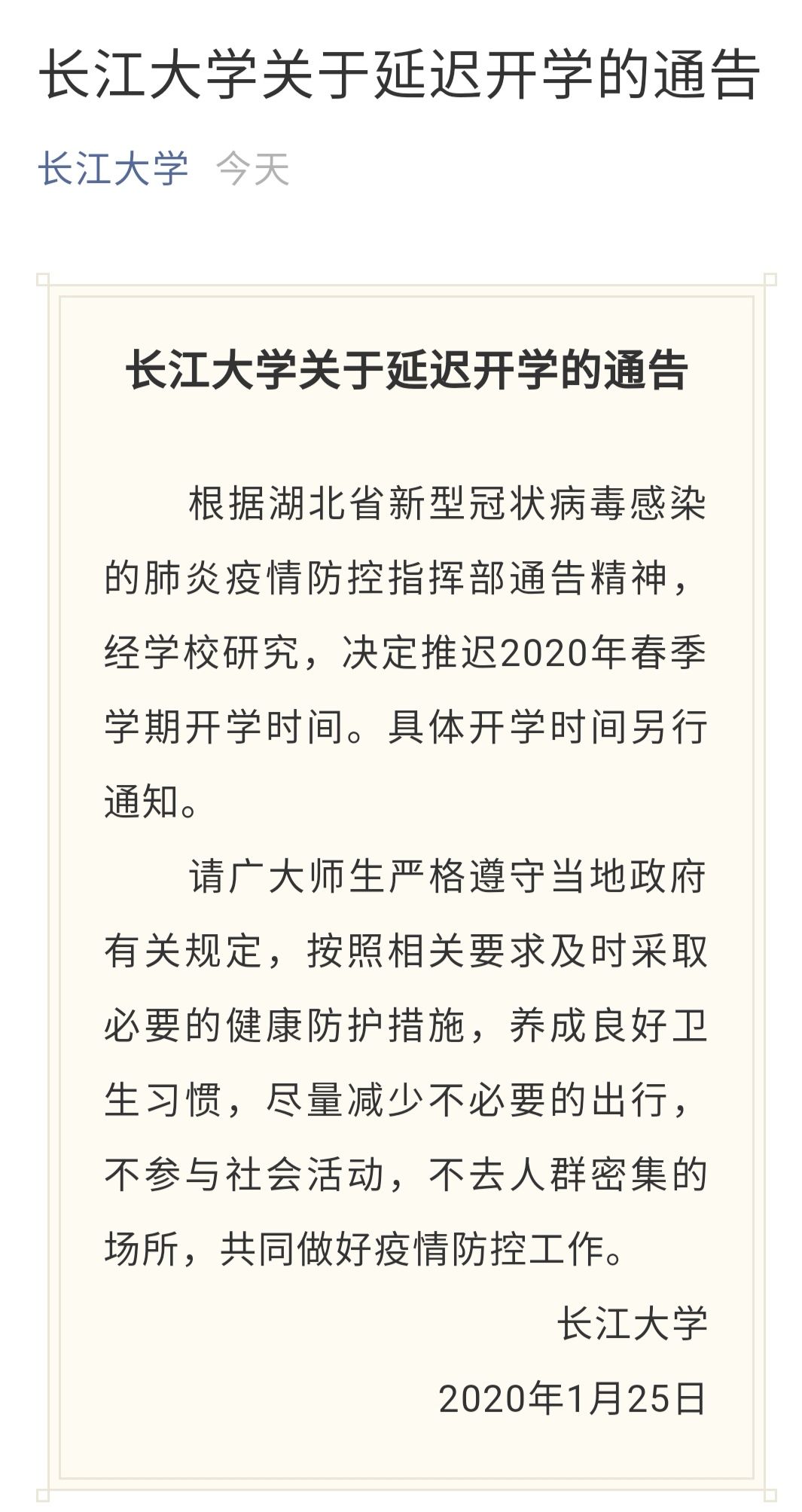Open the 长江大学 account link

(113, 168)
